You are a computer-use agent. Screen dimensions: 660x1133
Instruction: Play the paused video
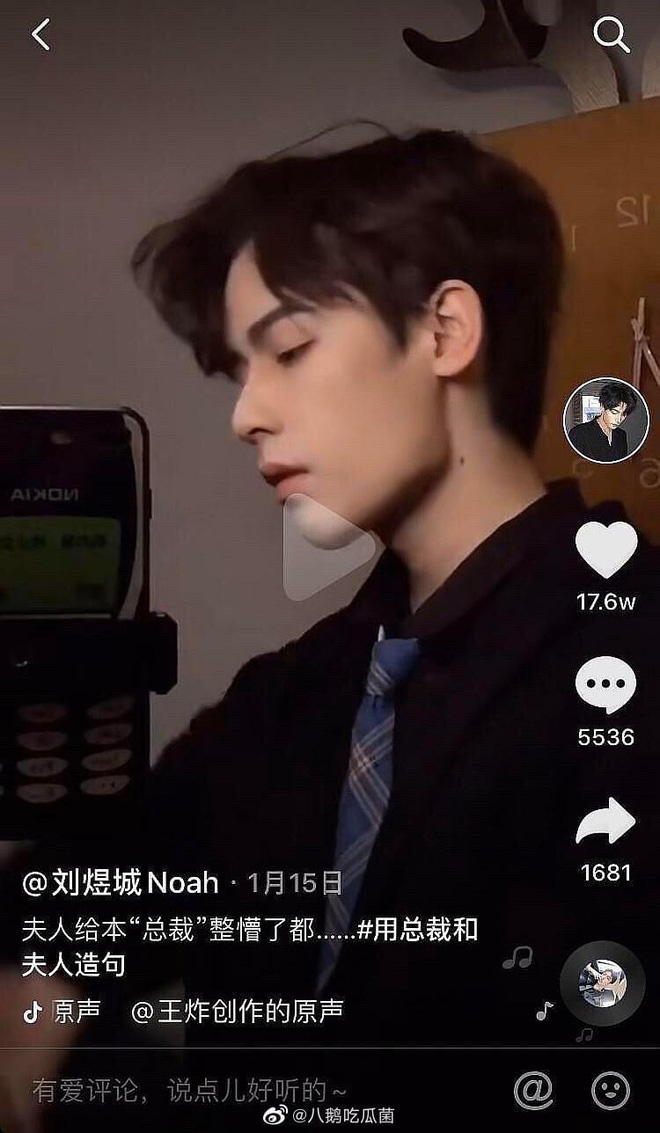(x=328, y=548)
